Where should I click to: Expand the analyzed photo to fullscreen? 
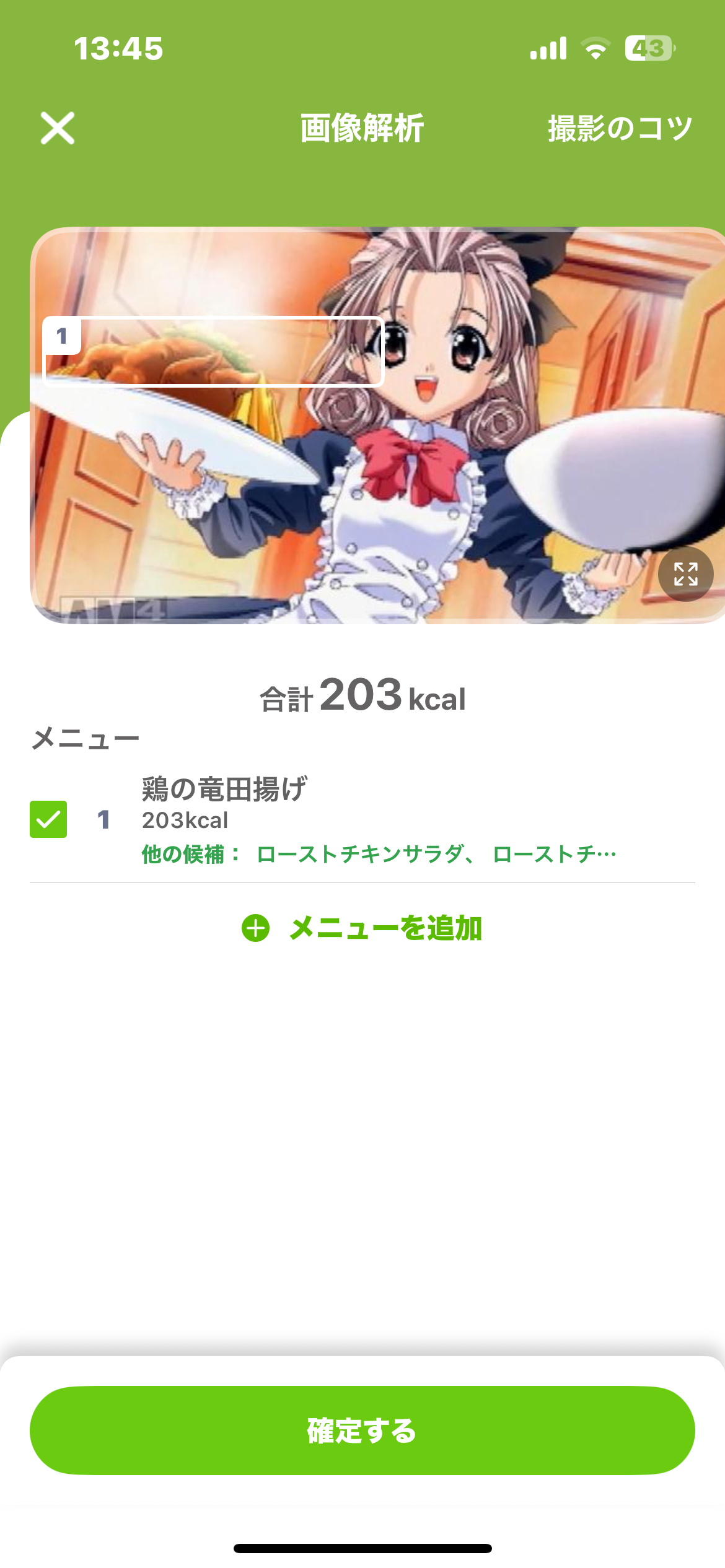point(685,574)
